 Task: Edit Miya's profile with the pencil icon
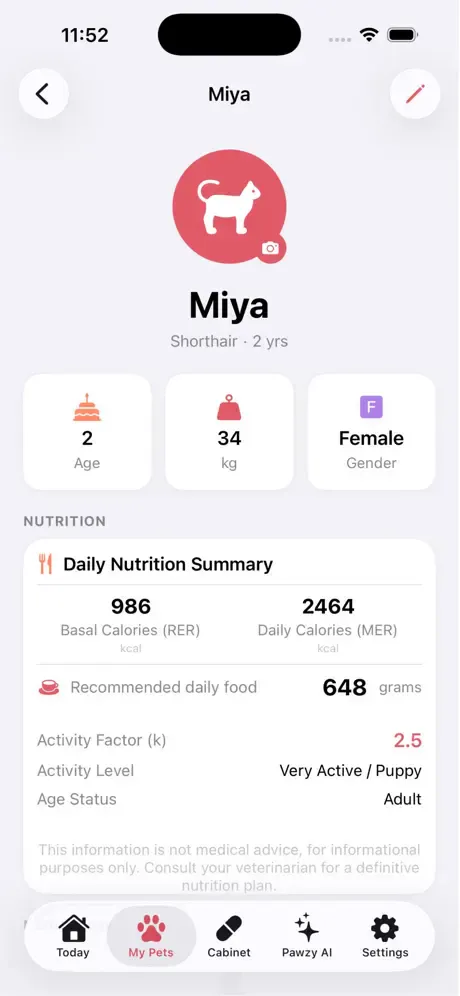[x=415, y=94]
